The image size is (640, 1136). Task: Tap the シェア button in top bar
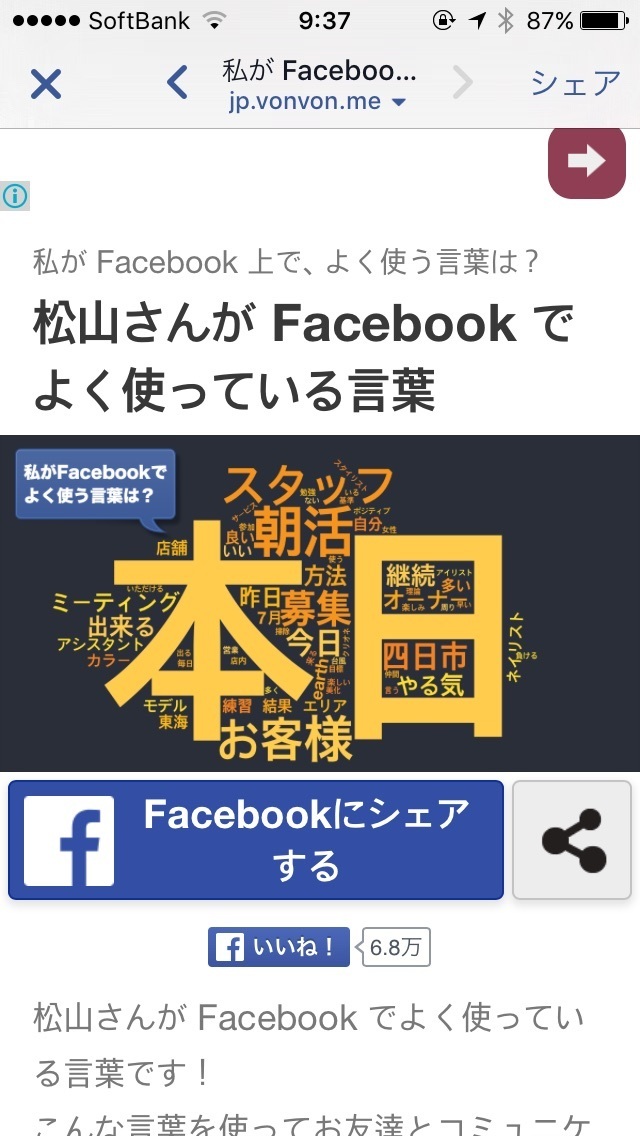[576, 83]
